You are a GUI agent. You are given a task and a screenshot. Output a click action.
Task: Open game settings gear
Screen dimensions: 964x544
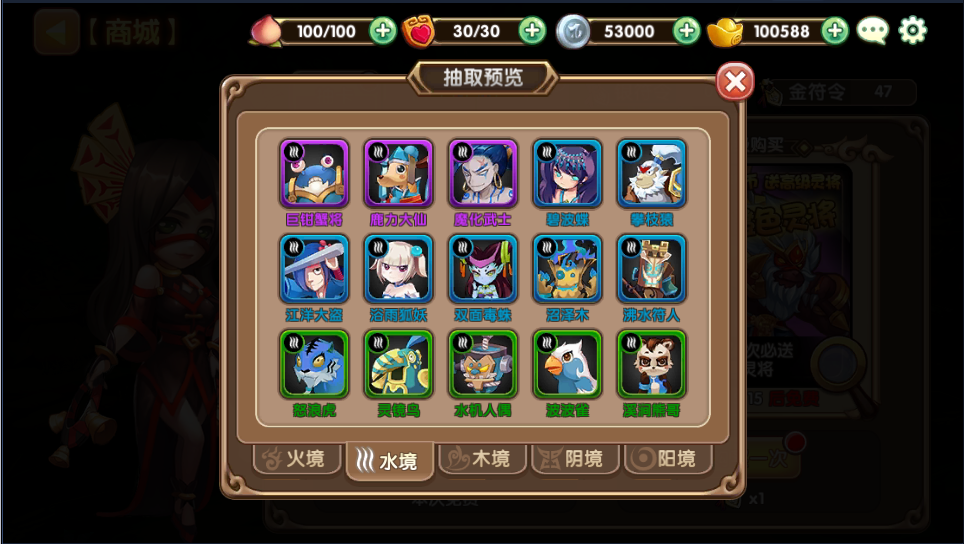click(x=912, y=31)
